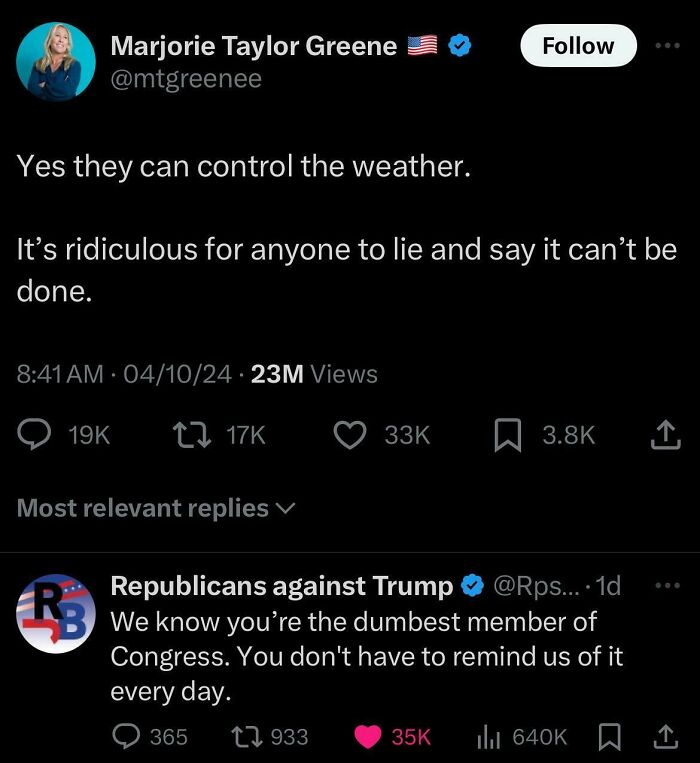The height and width of the screenshot is (763, 700).
Task: Open Republicans against Trump profile avatar
Action: pos(56,613)
